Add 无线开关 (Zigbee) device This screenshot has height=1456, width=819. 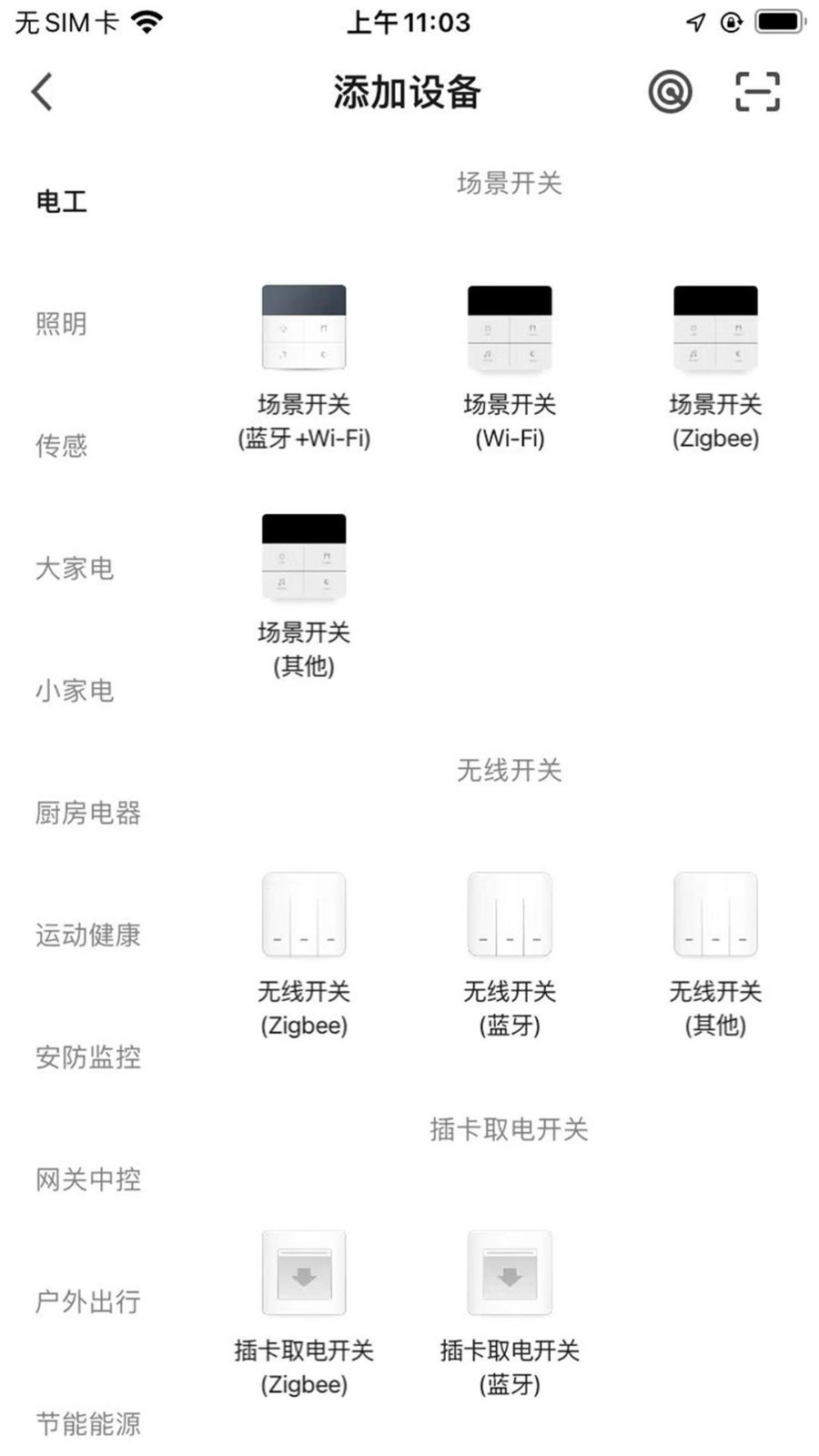coord(304,955)
